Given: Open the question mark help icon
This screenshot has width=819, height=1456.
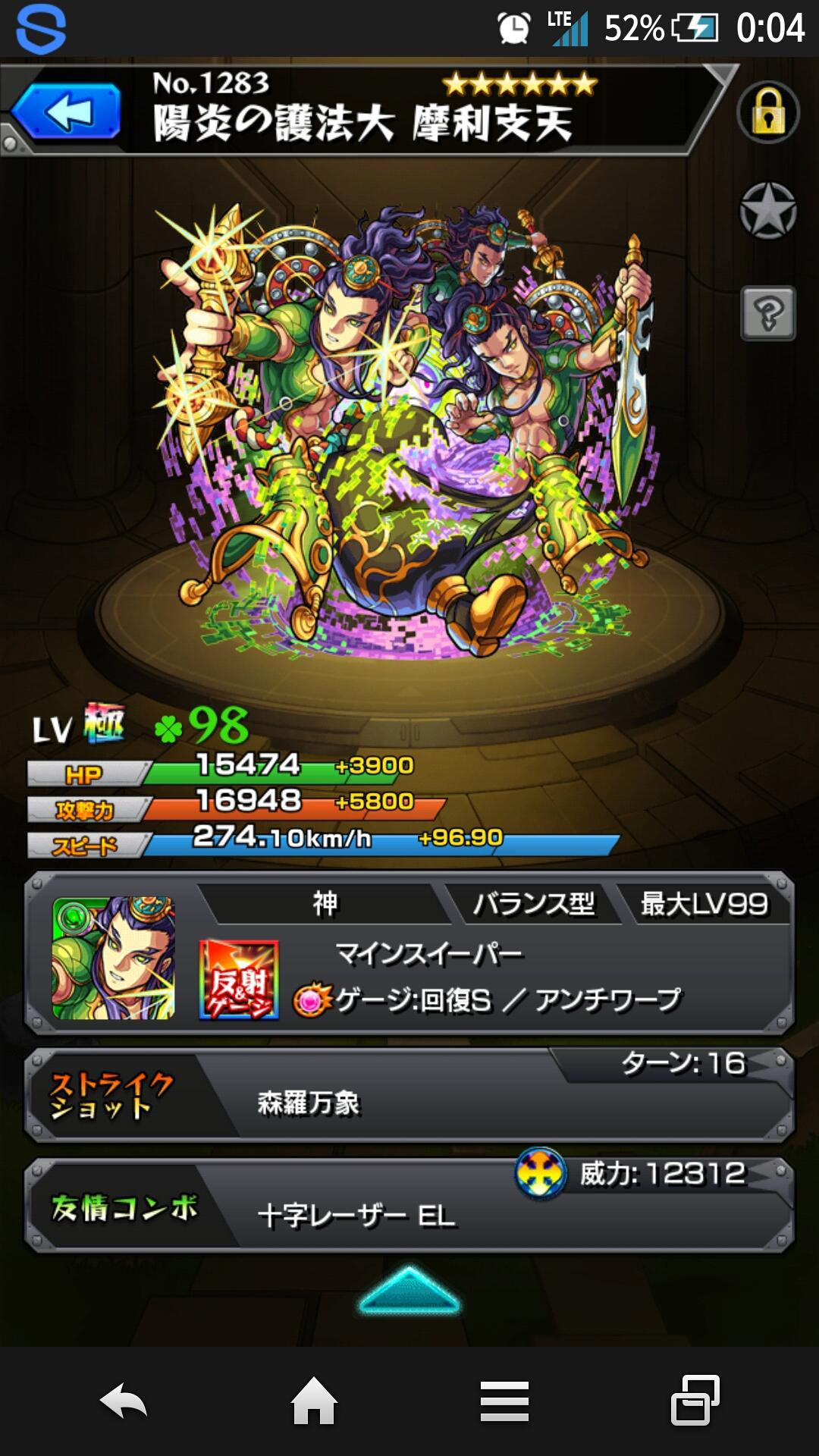Looking at the screenshot, I should click(x=767, y=312).
